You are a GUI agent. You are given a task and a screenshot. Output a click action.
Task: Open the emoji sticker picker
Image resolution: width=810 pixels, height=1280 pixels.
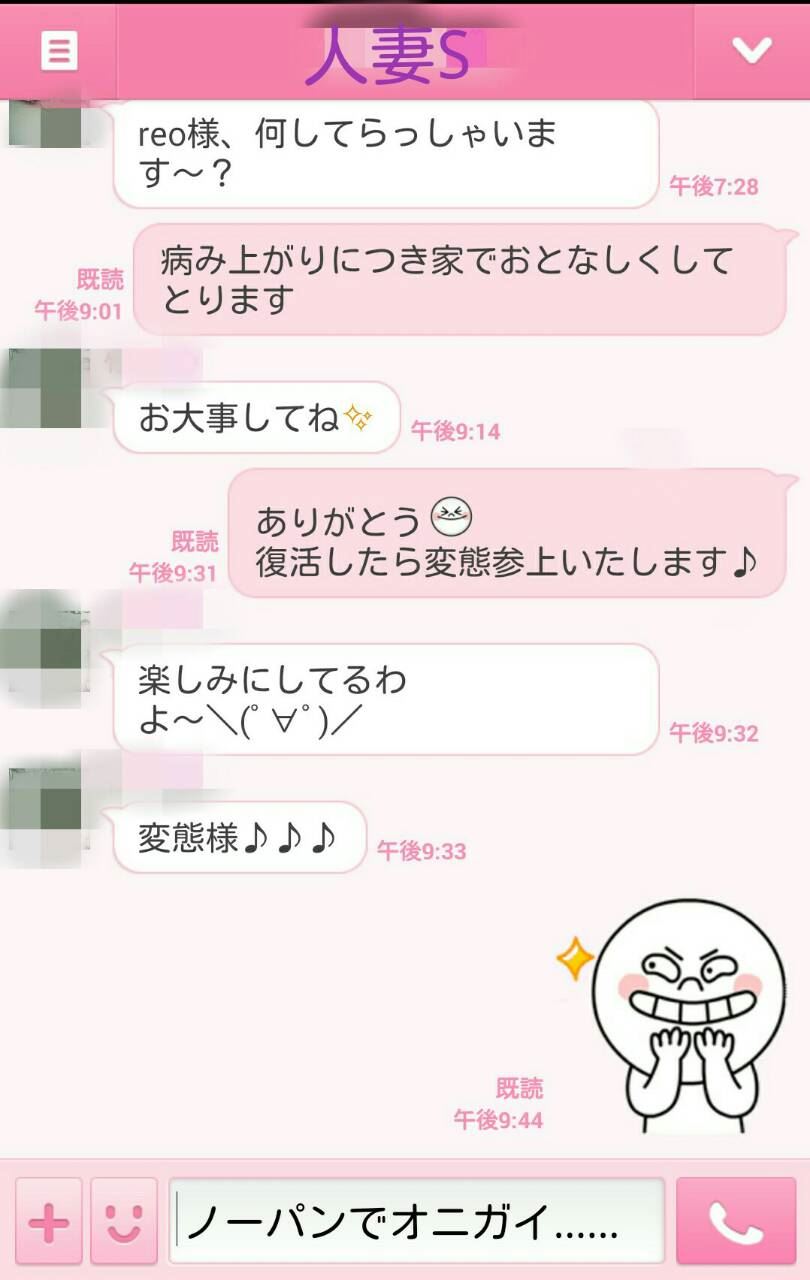pyautogui.click(x=124, y=1221)
